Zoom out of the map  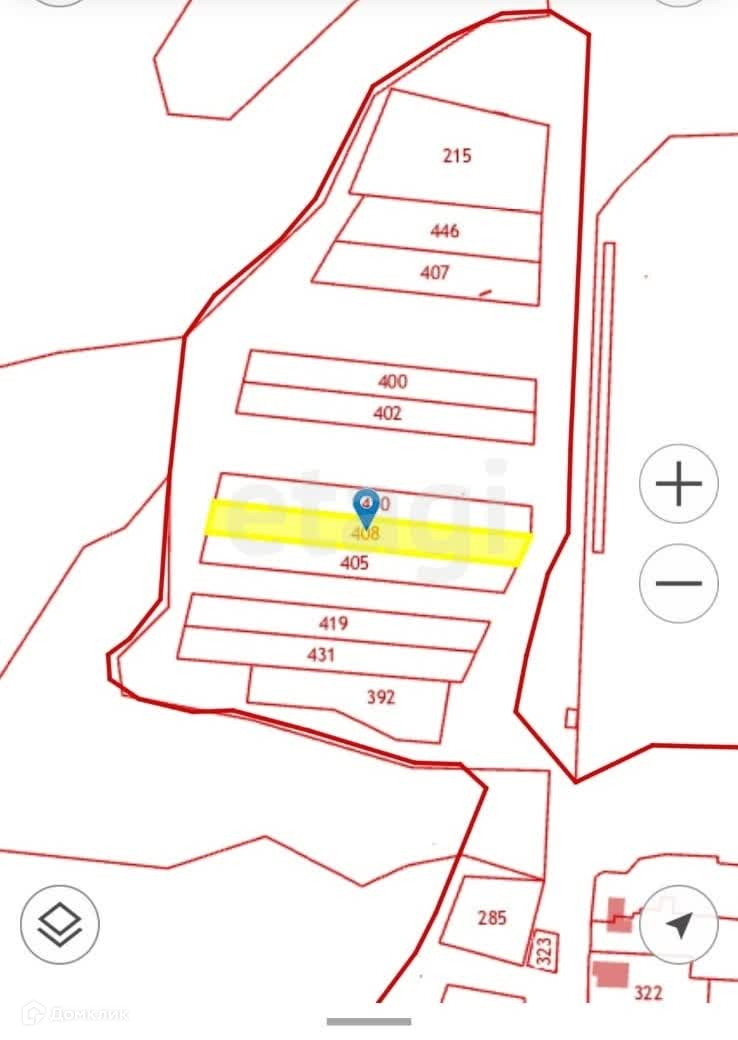679,584
